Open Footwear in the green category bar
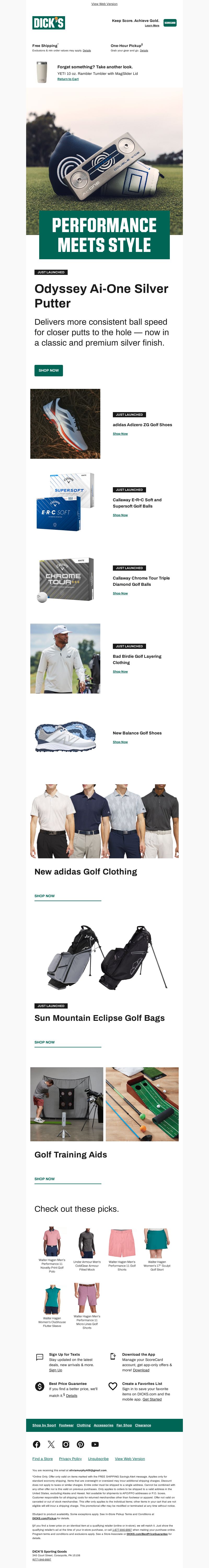This screenshot has width=209, height=1568. (x=66, y=1425)
